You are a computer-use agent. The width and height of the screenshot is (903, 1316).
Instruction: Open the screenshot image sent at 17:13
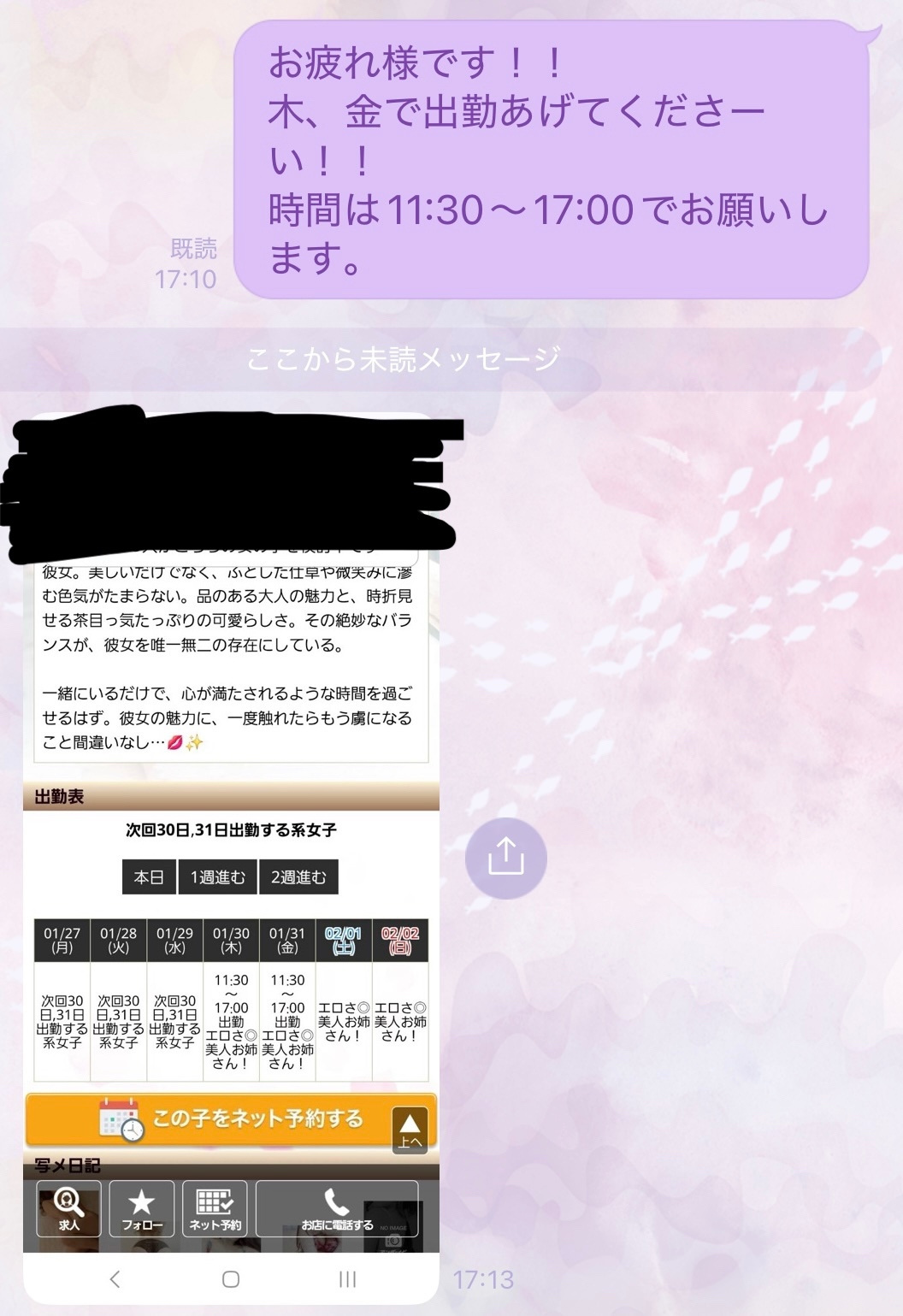pyautogui.click(x=231, y=855)
